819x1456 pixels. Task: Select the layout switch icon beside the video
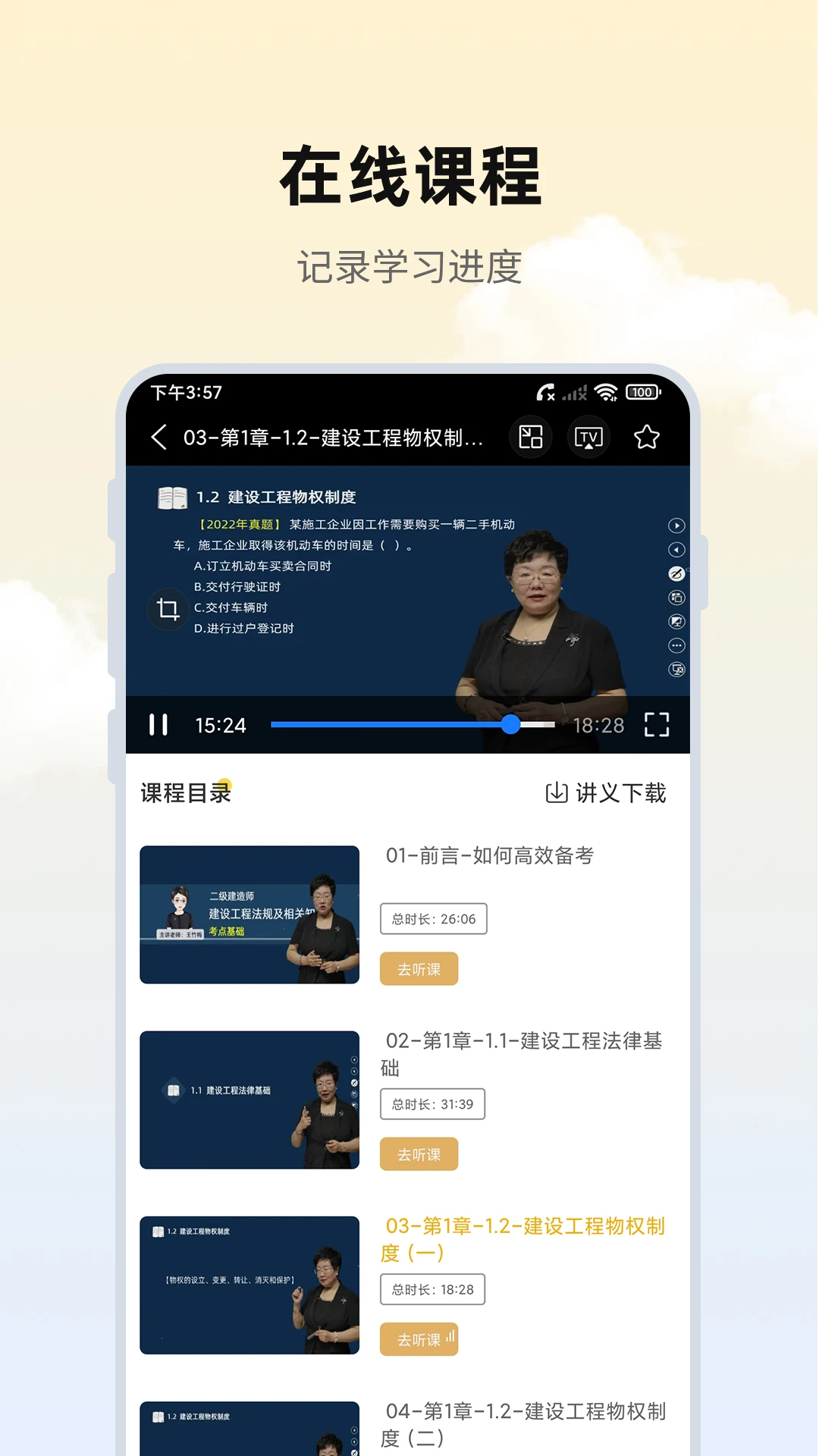click(675, 598)
